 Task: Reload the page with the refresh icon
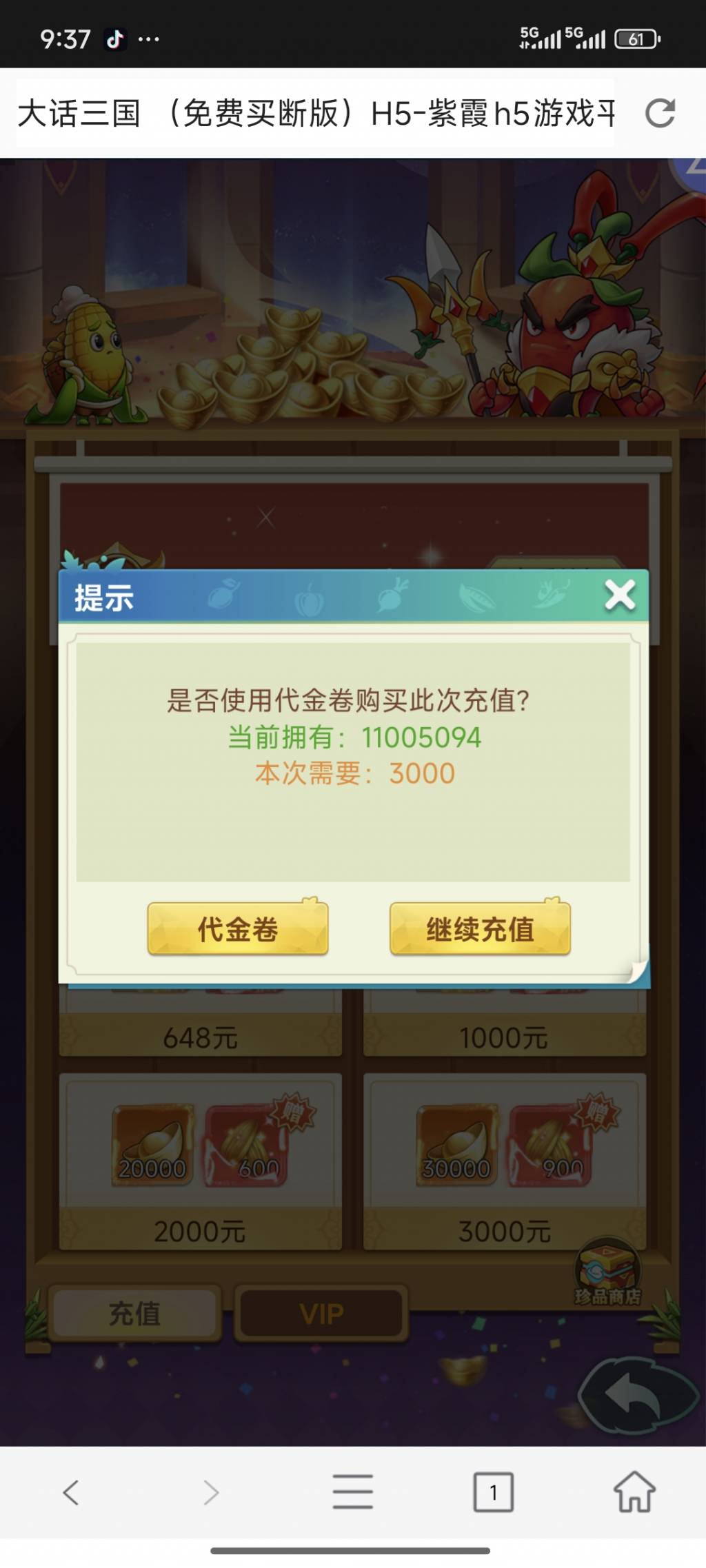point(660,113)
